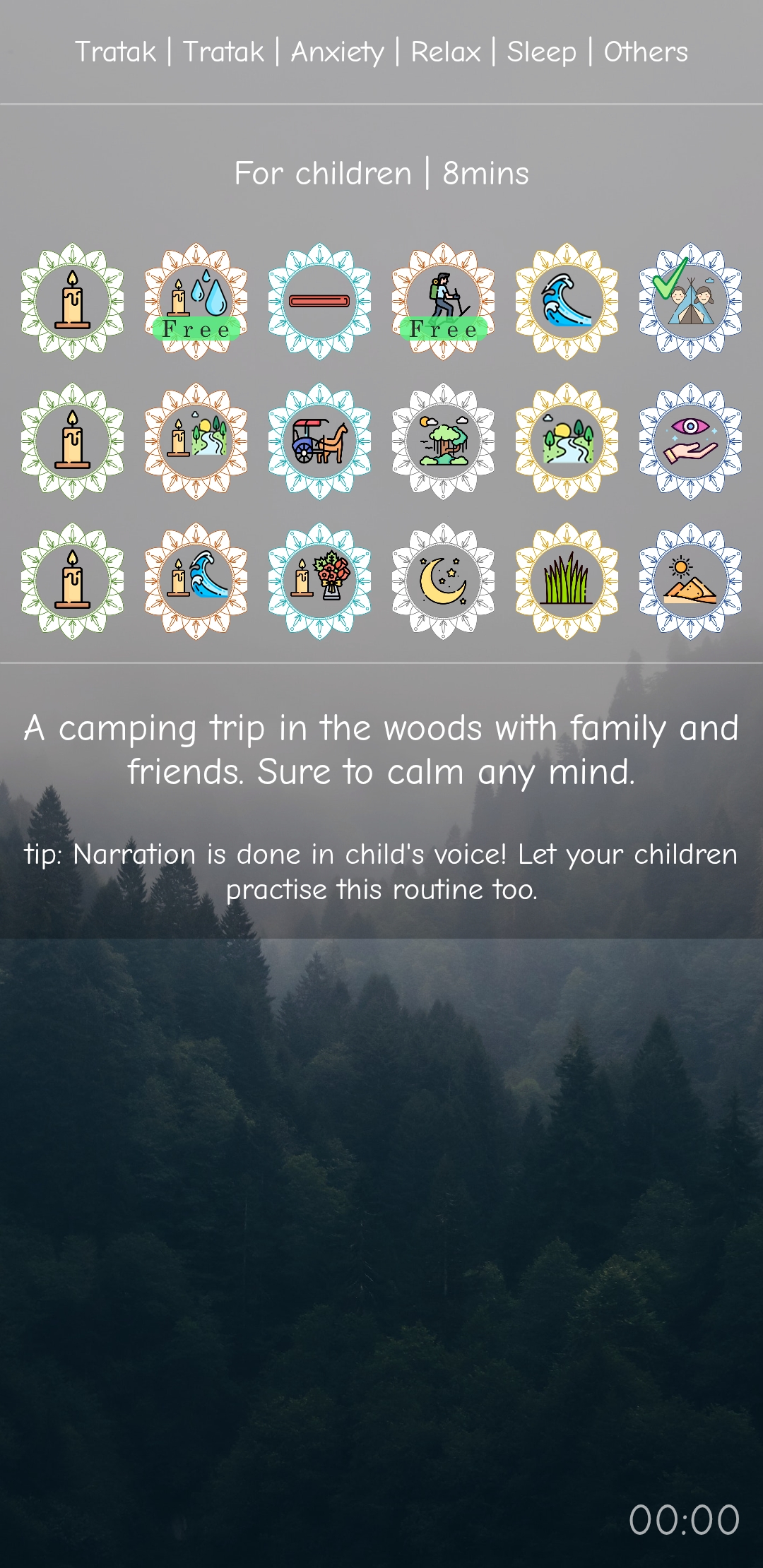Open the free hiker routine
The image size is (763, 1568).
tap(443, 302)
